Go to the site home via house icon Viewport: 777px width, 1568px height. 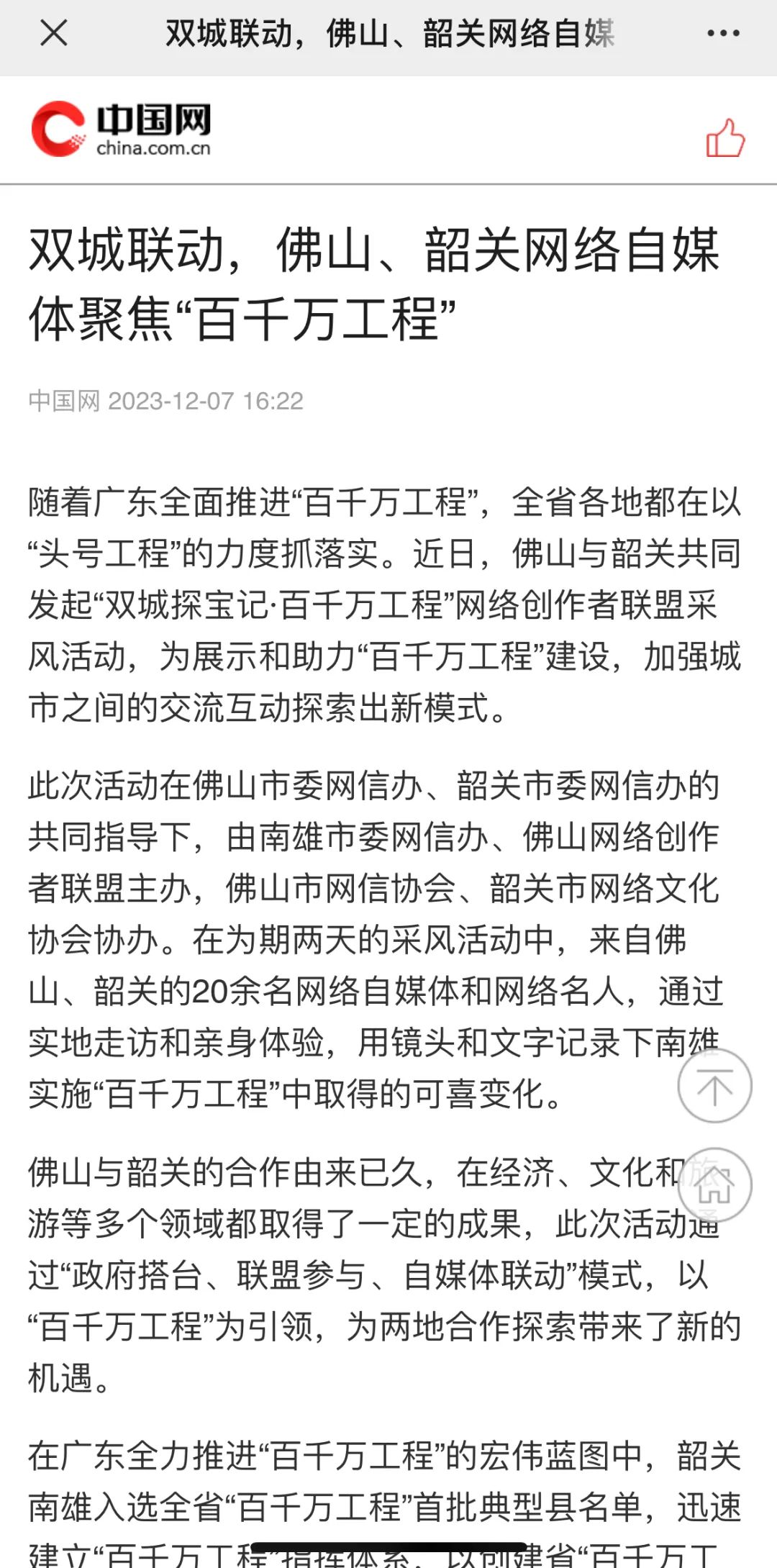pos(714,1185)
